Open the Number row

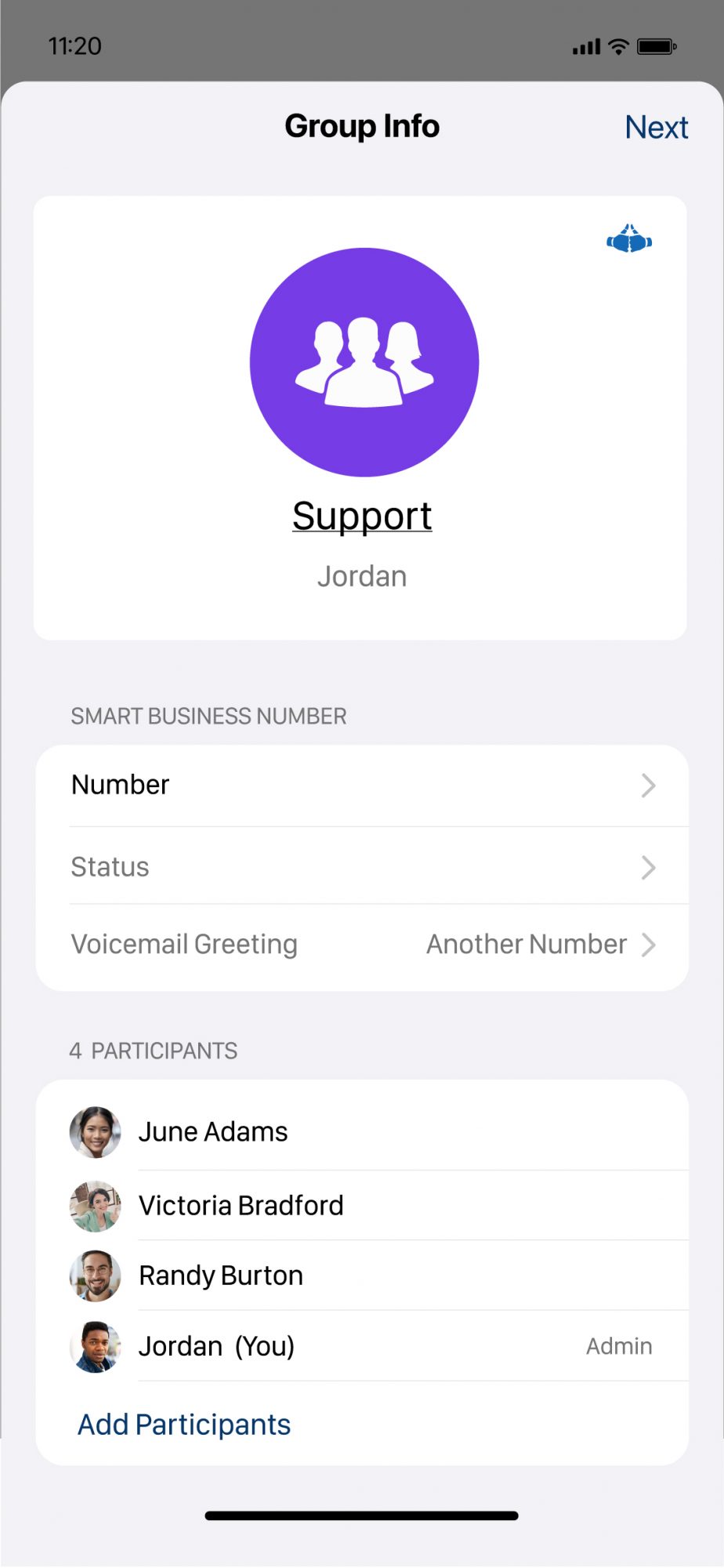coord(362,786)
